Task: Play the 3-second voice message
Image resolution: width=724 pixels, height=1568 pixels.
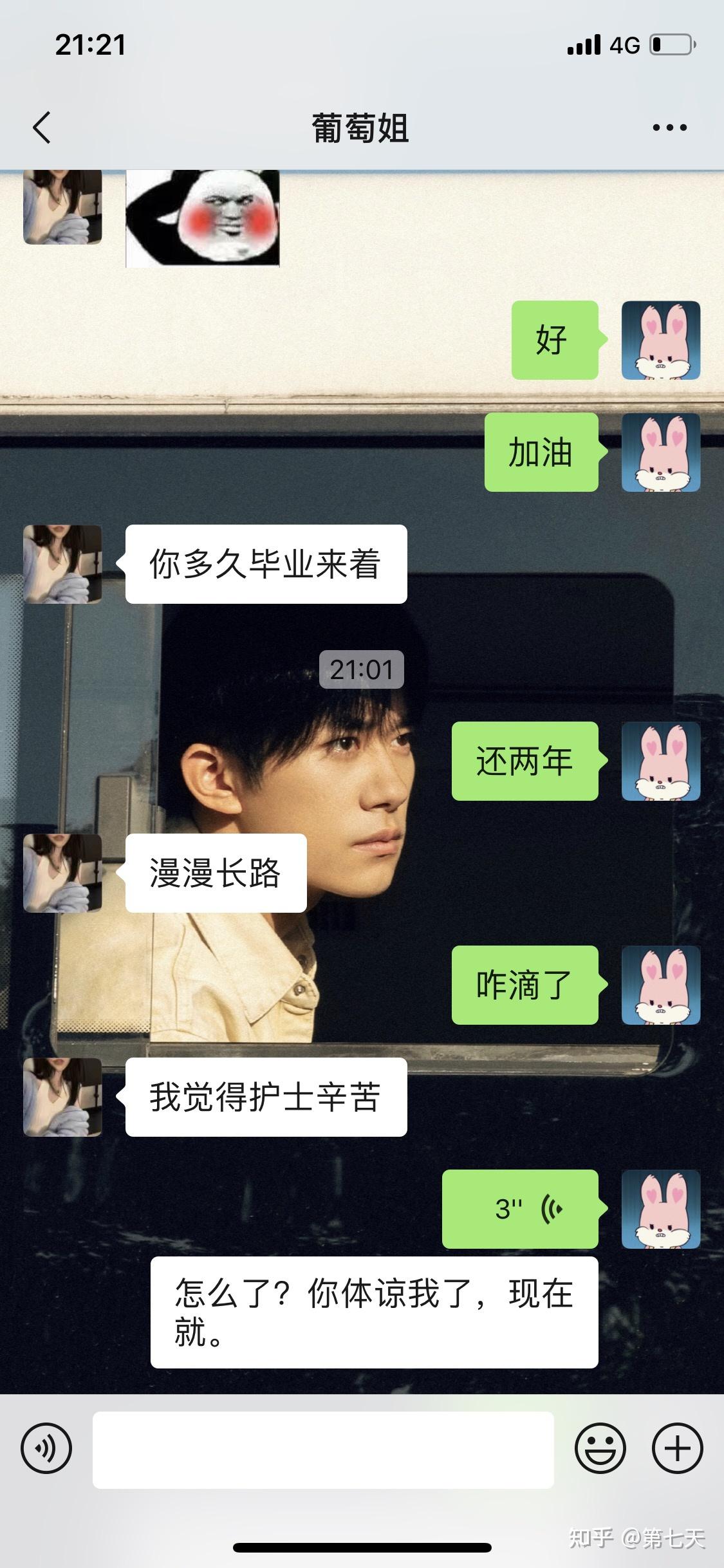Action: pyautogui.click(x=520, y=1209)
